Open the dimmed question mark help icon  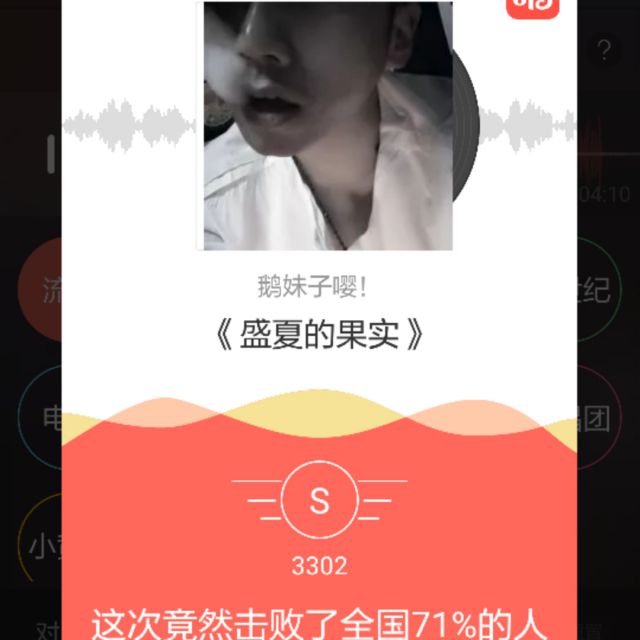click(x=604, y=51)
